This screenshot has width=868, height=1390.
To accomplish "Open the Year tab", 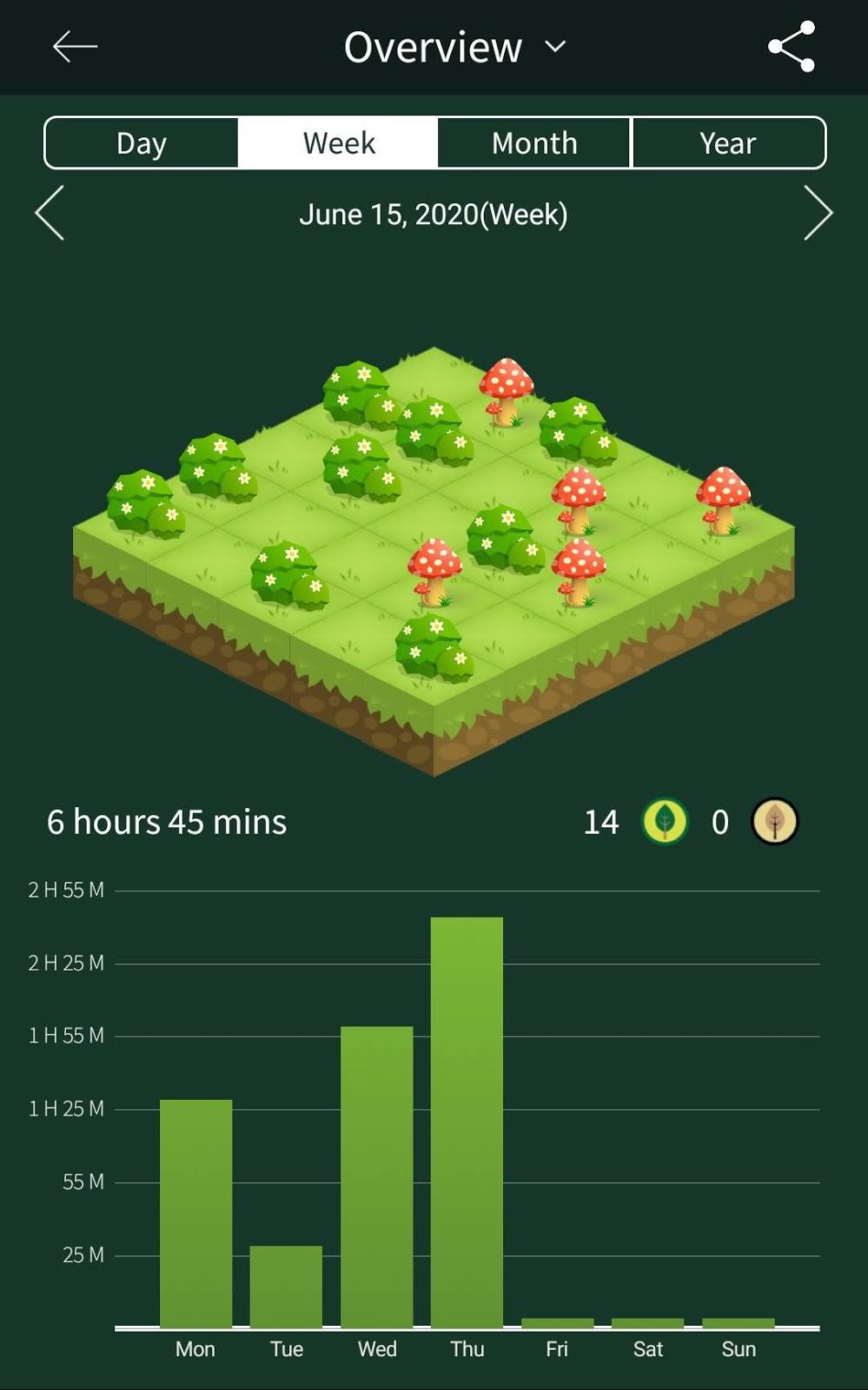I will (x=728, y=142).
